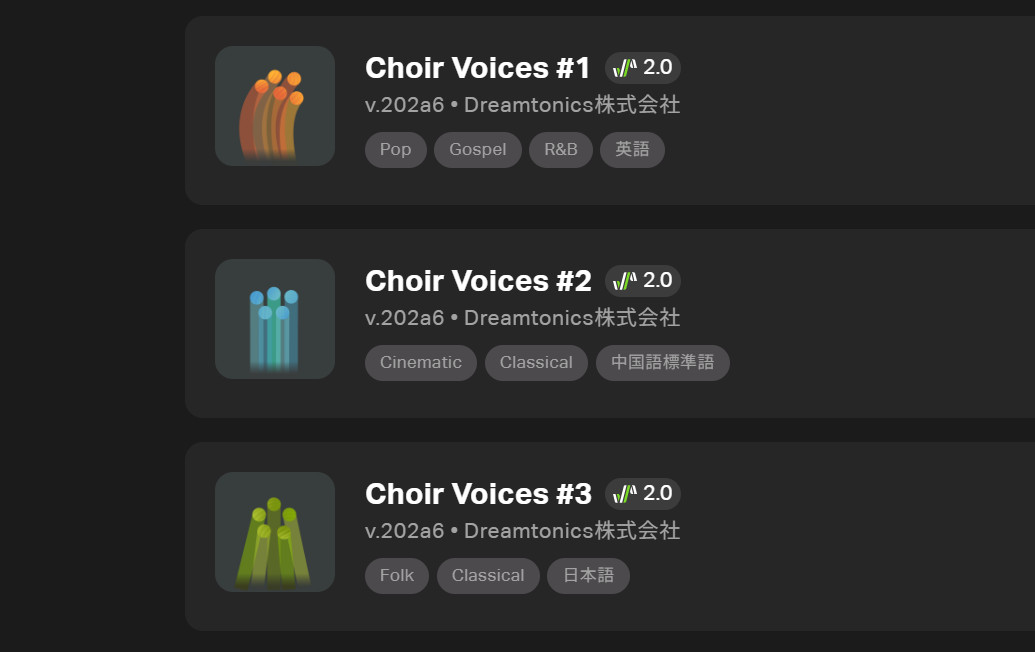Select the Choir Voices #2 voice
1035x652 pixels.
pyautogui.click(x=477, y=281)
